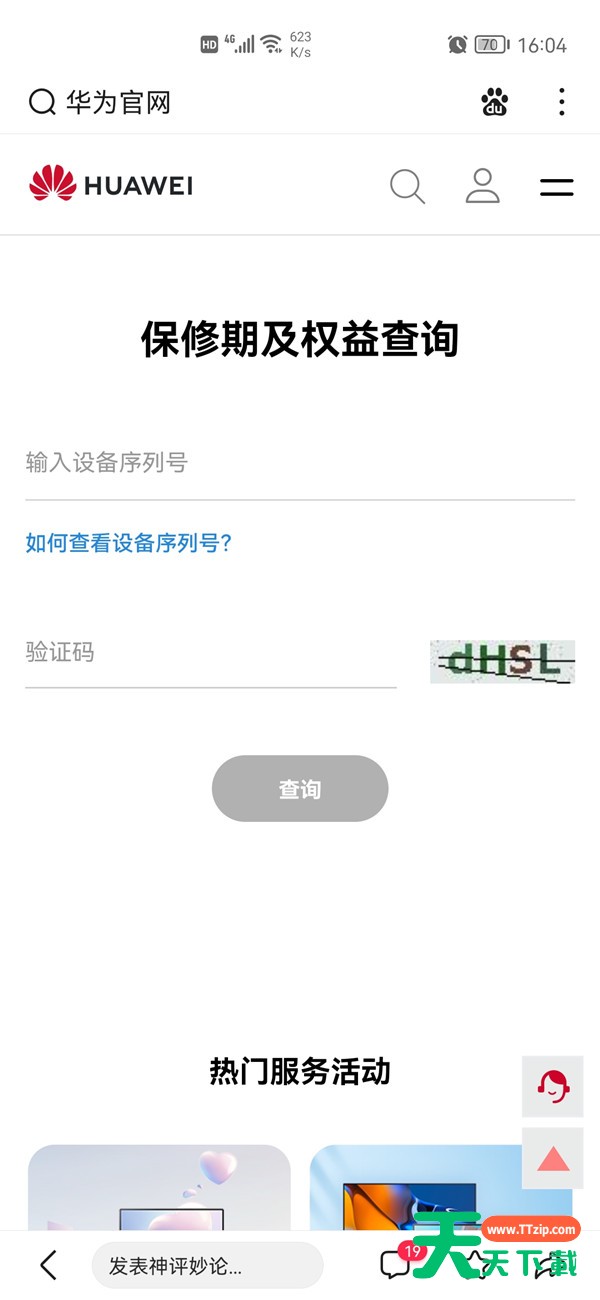The image size is (600, 1300).
Task: Open the 如何查看设备序列号 help link
Action: coord(128,543)
